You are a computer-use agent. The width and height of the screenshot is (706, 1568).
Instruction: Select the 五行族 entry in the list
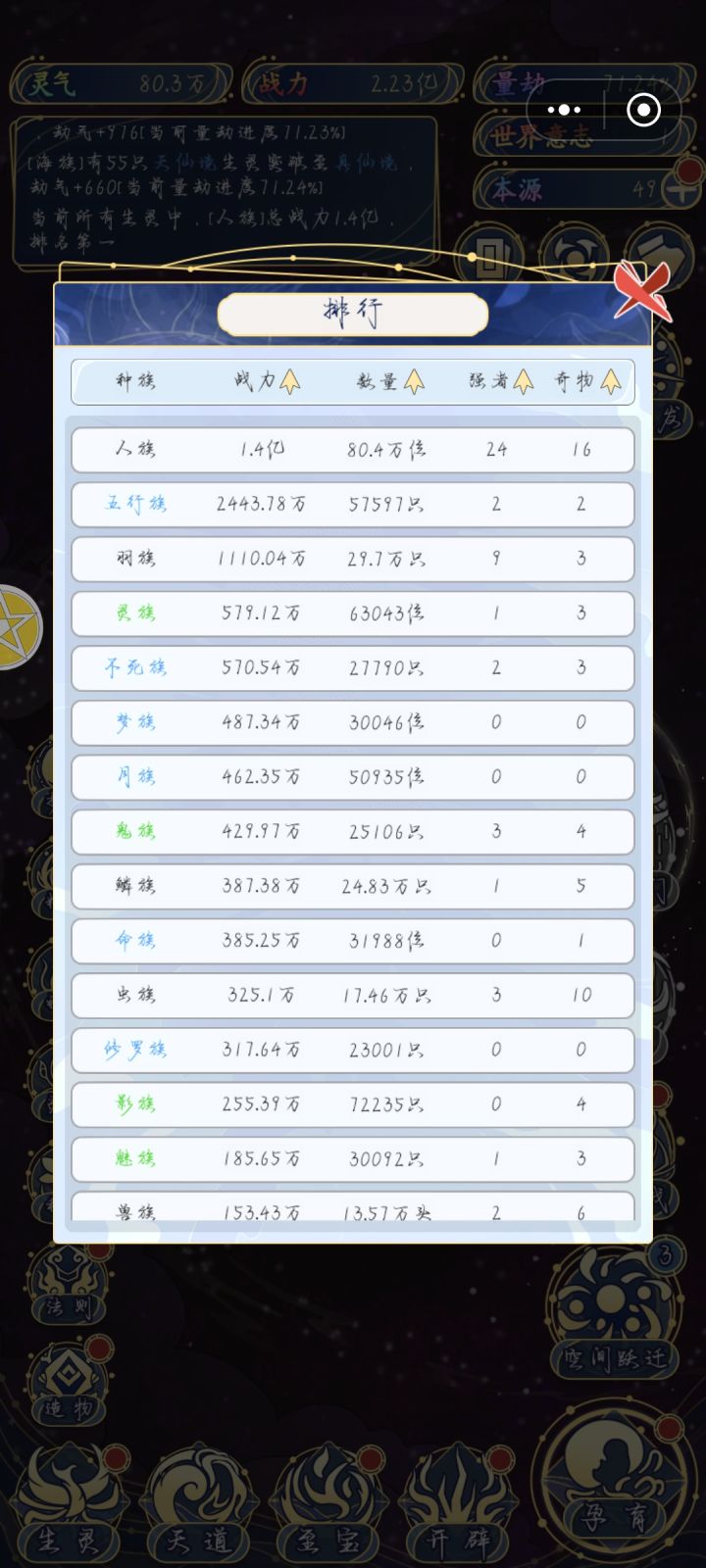[353, 504]
